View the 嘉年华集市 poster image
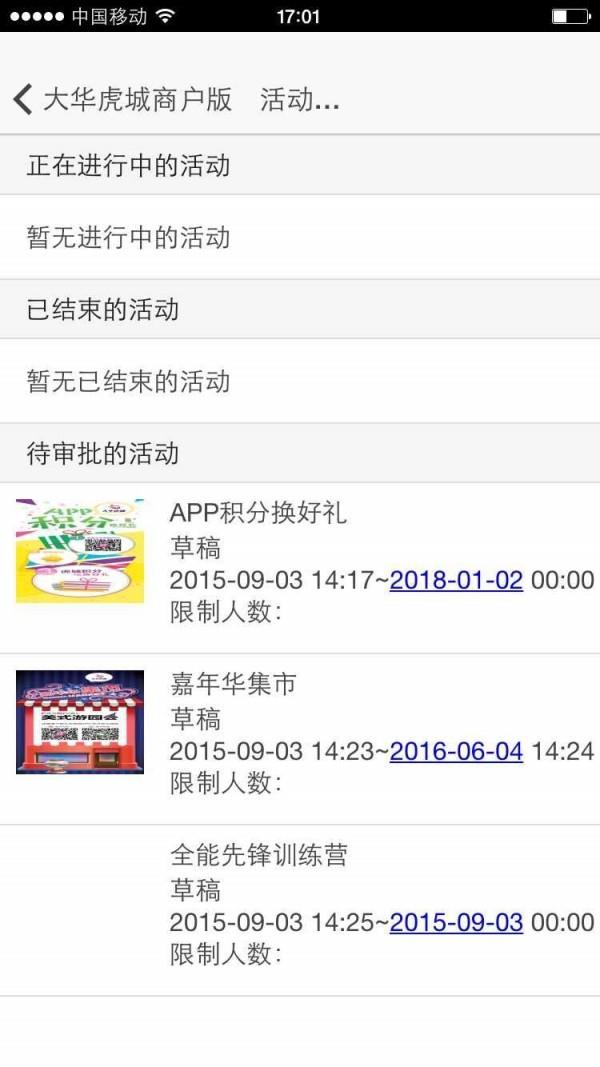This screenshot has width=600, height=1067. point(80,722)
